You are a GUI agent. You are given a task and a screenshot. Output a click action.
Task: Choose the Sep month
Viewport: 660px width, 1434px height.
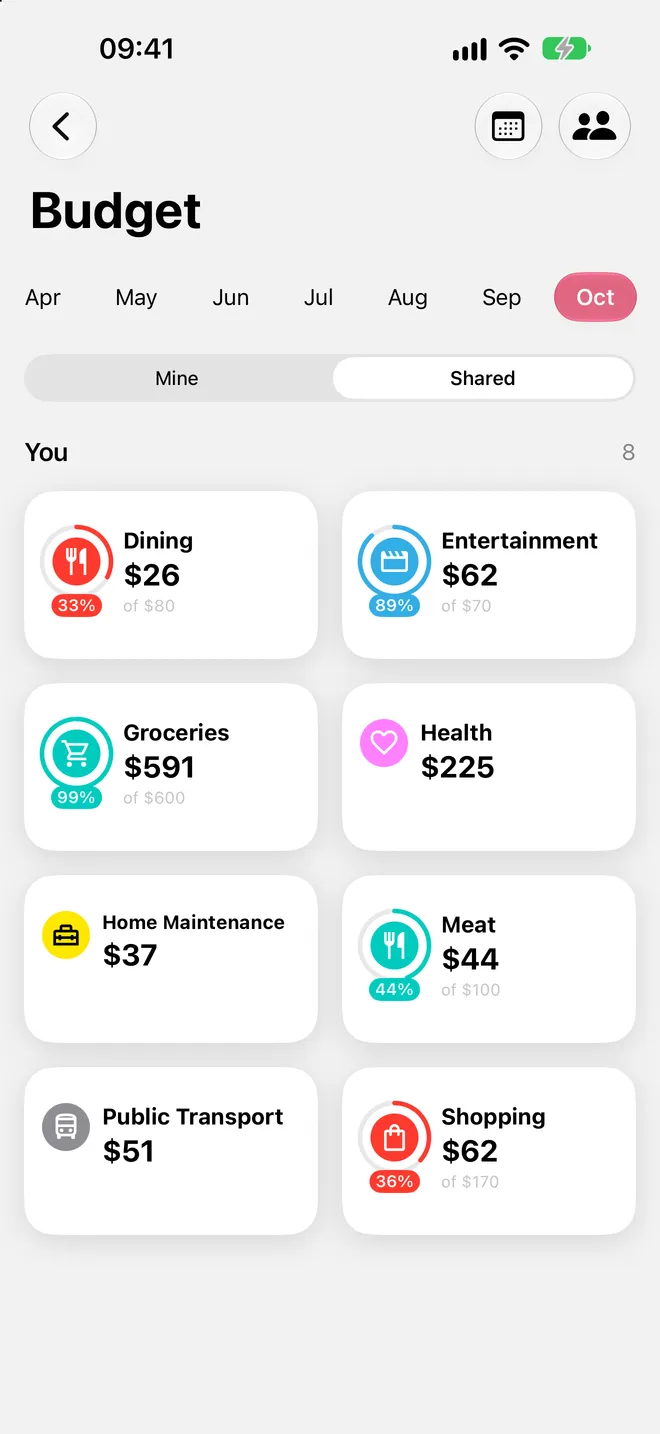(x=501, y=298)
